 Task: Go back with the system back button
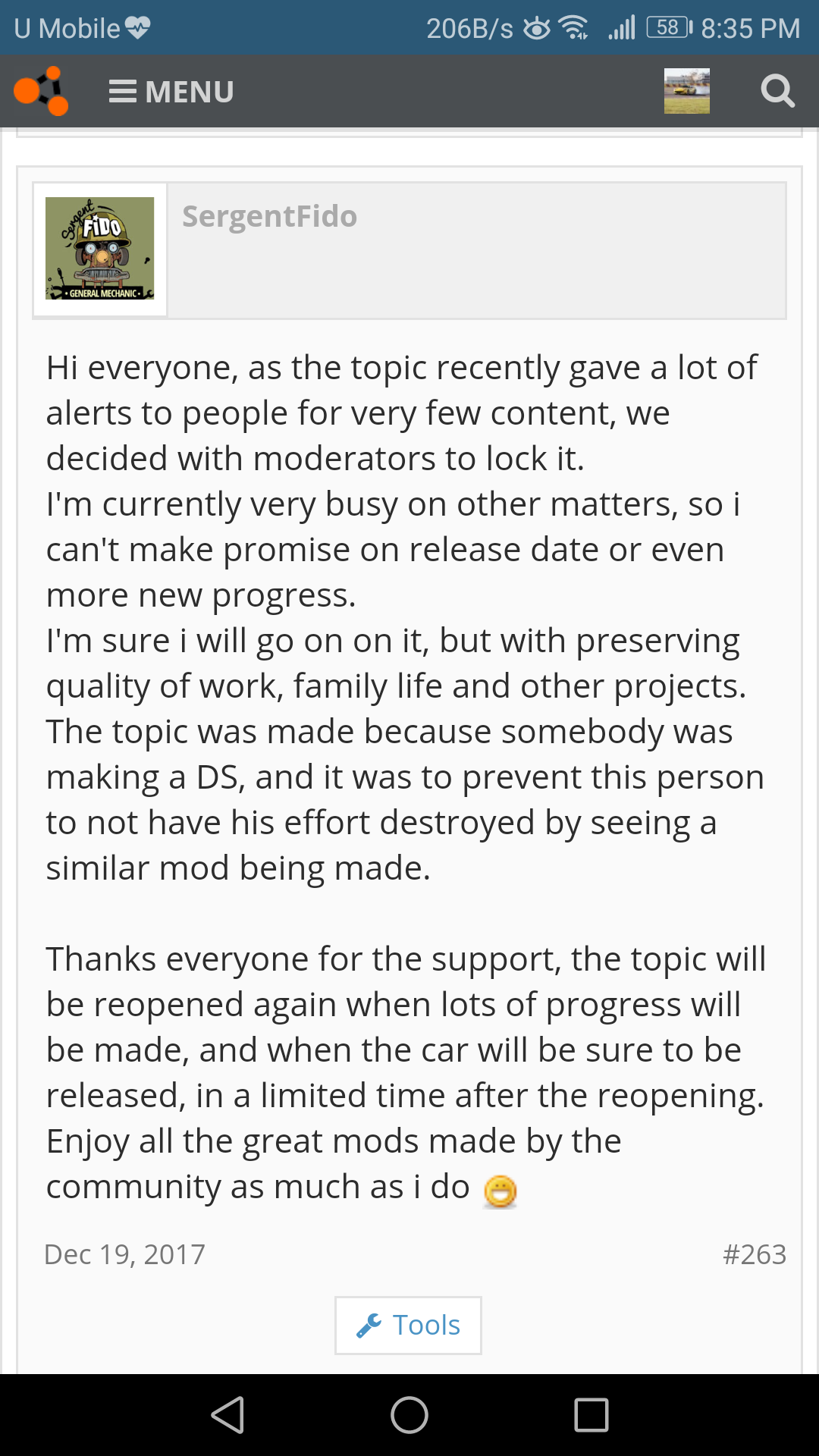[227, 1415]
